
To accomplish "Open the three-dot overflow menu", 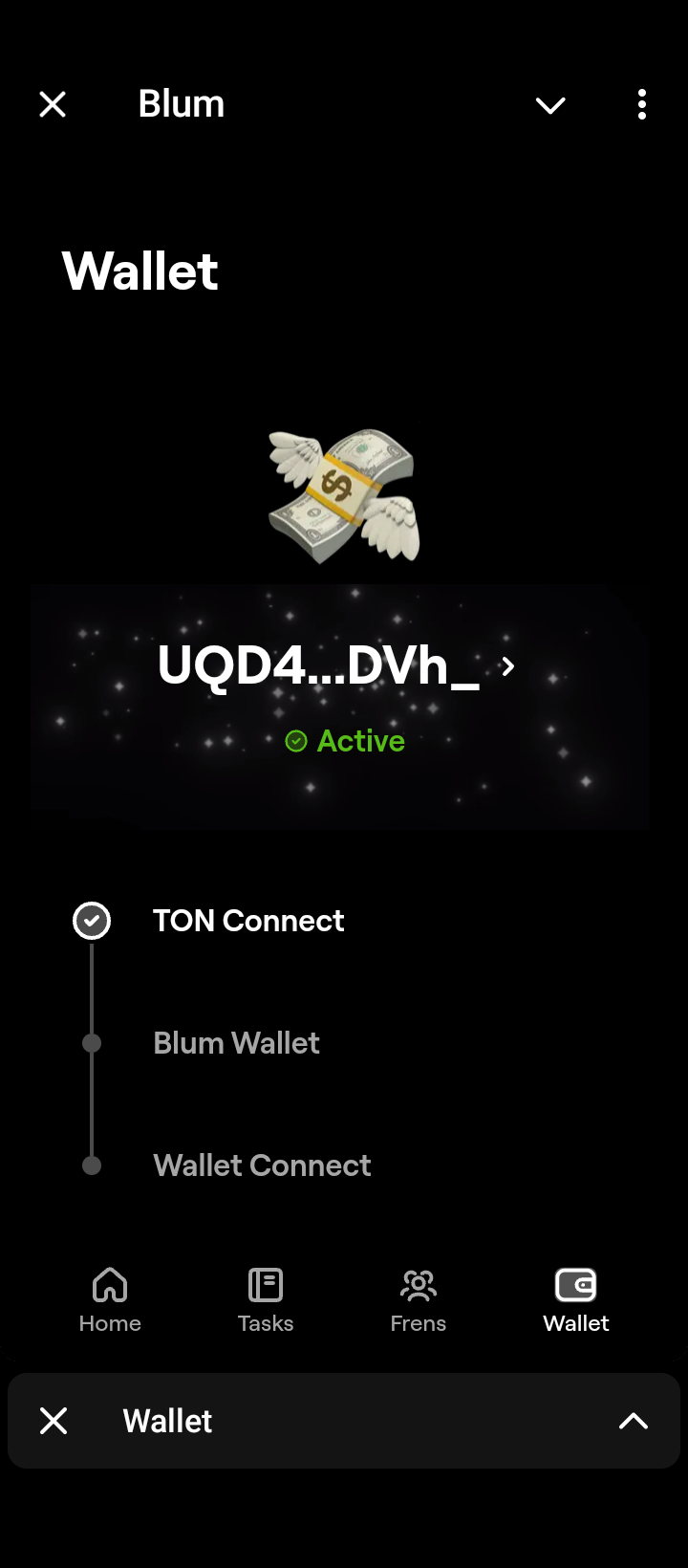I will pyautogui.click(x=642, y=104).
